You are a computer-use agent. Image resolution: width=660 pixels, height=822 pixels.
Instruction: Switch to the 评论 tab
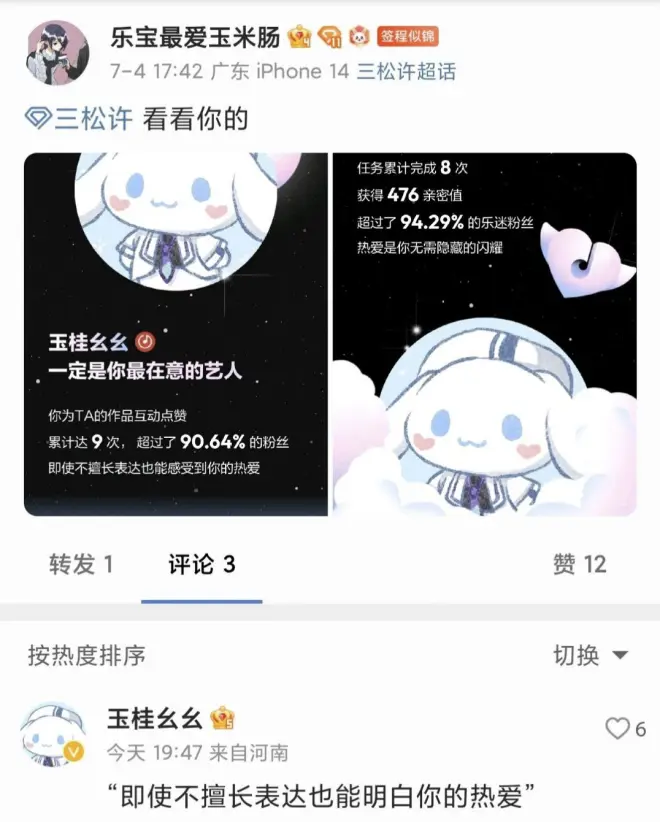(201, 565)
